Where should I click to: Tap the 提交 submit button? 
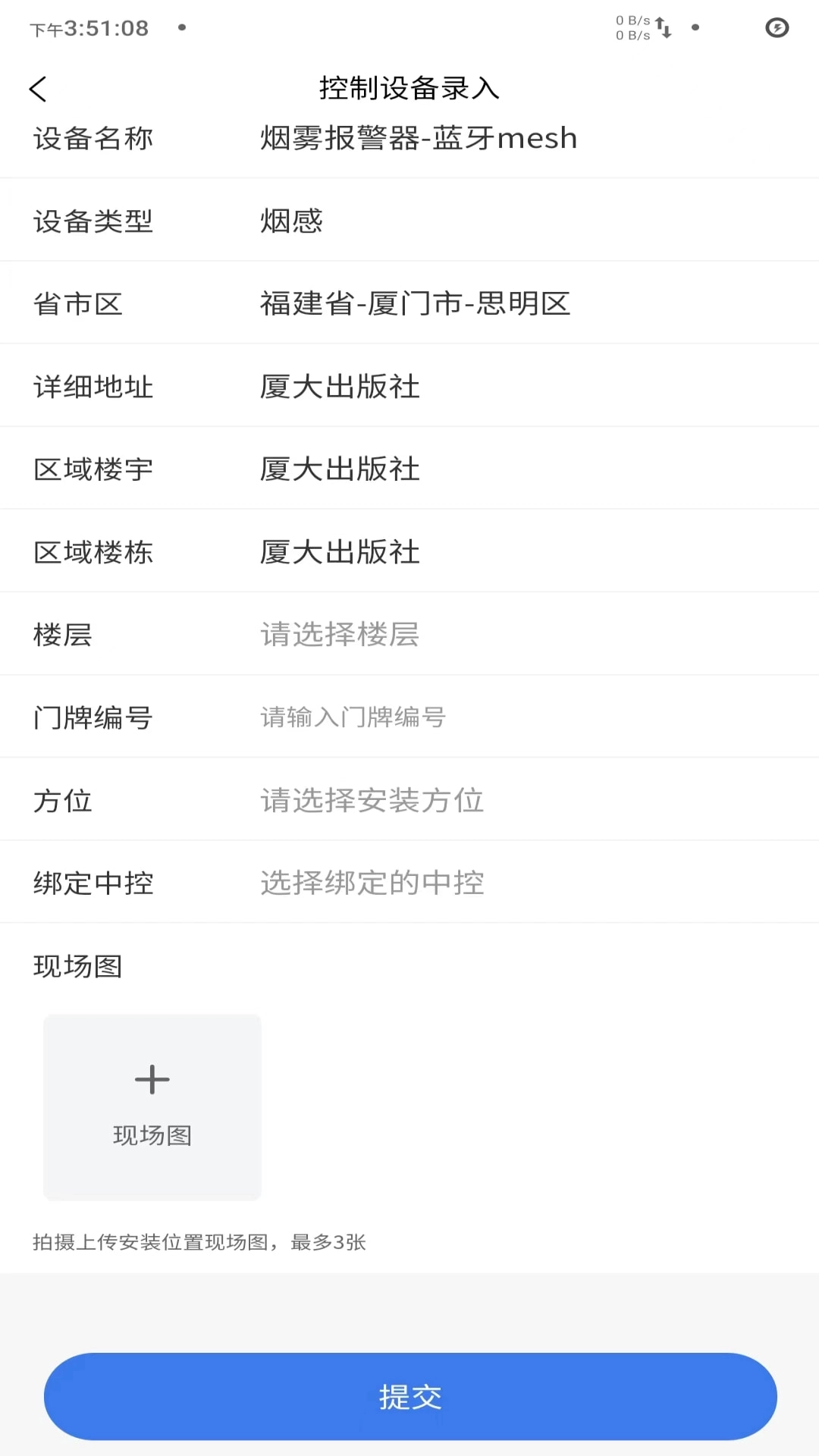pyautogui.click(x=409, y=1396)
